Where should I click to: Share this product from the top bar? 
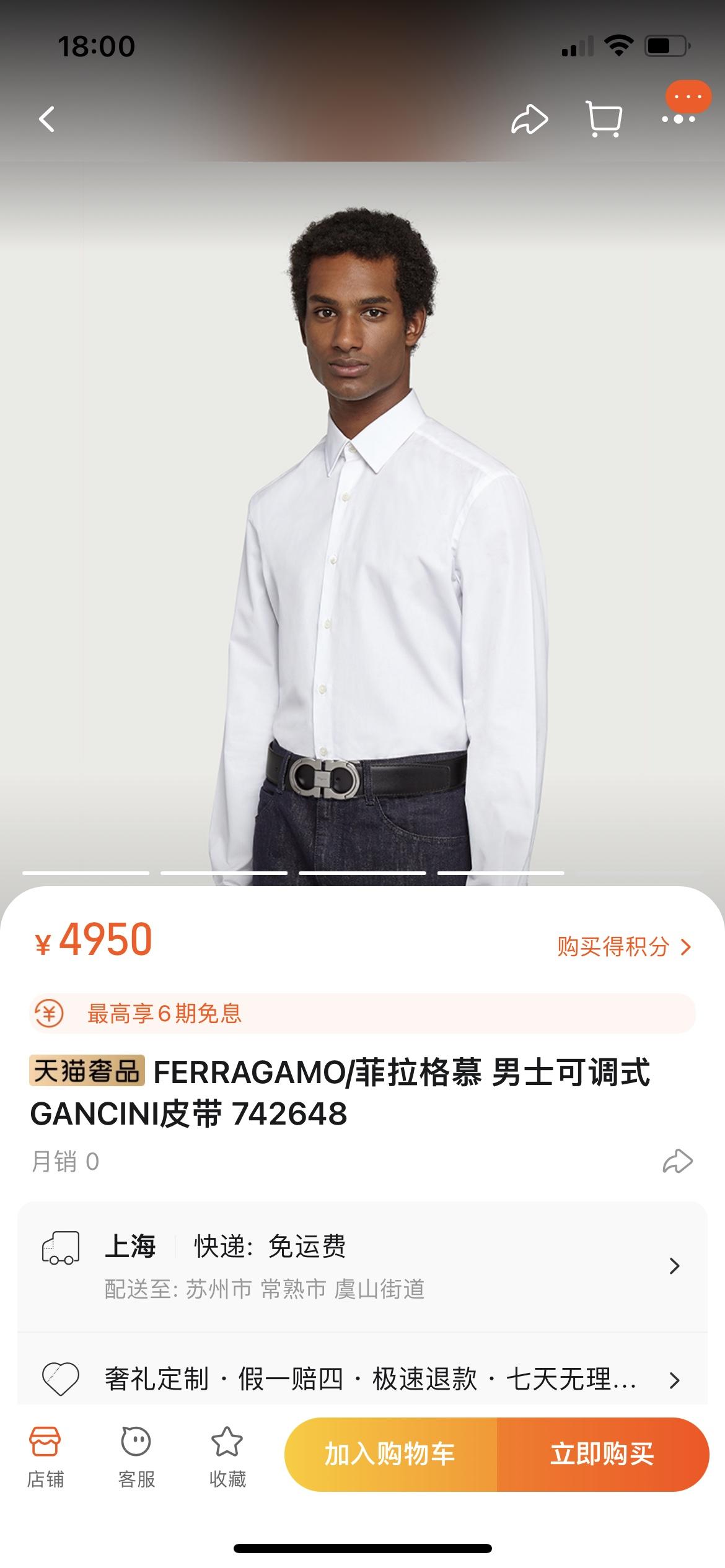pos(529,120)
